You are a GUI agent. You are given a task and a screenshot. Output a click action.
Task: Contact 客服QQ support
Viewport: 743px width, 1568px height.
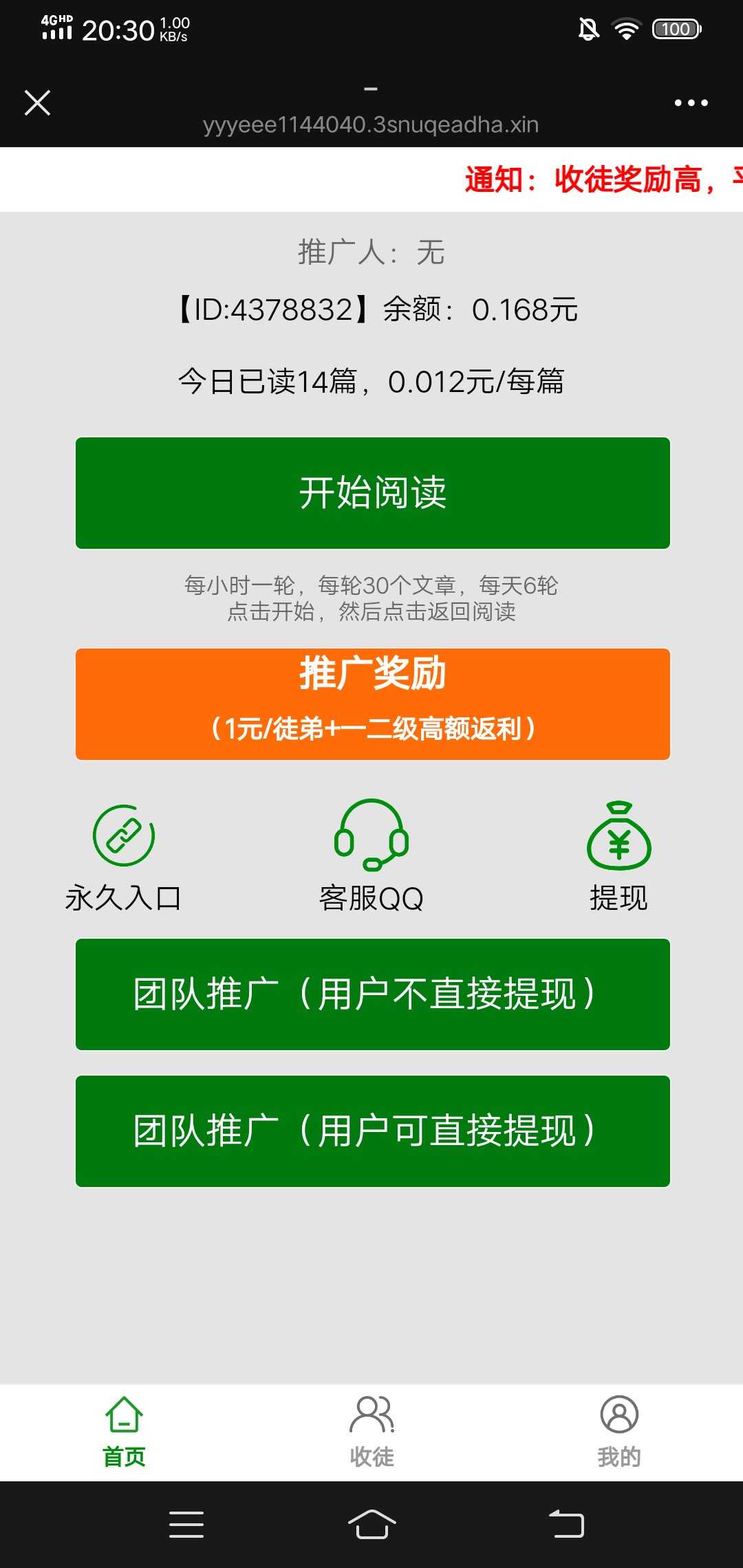[371, 836]
